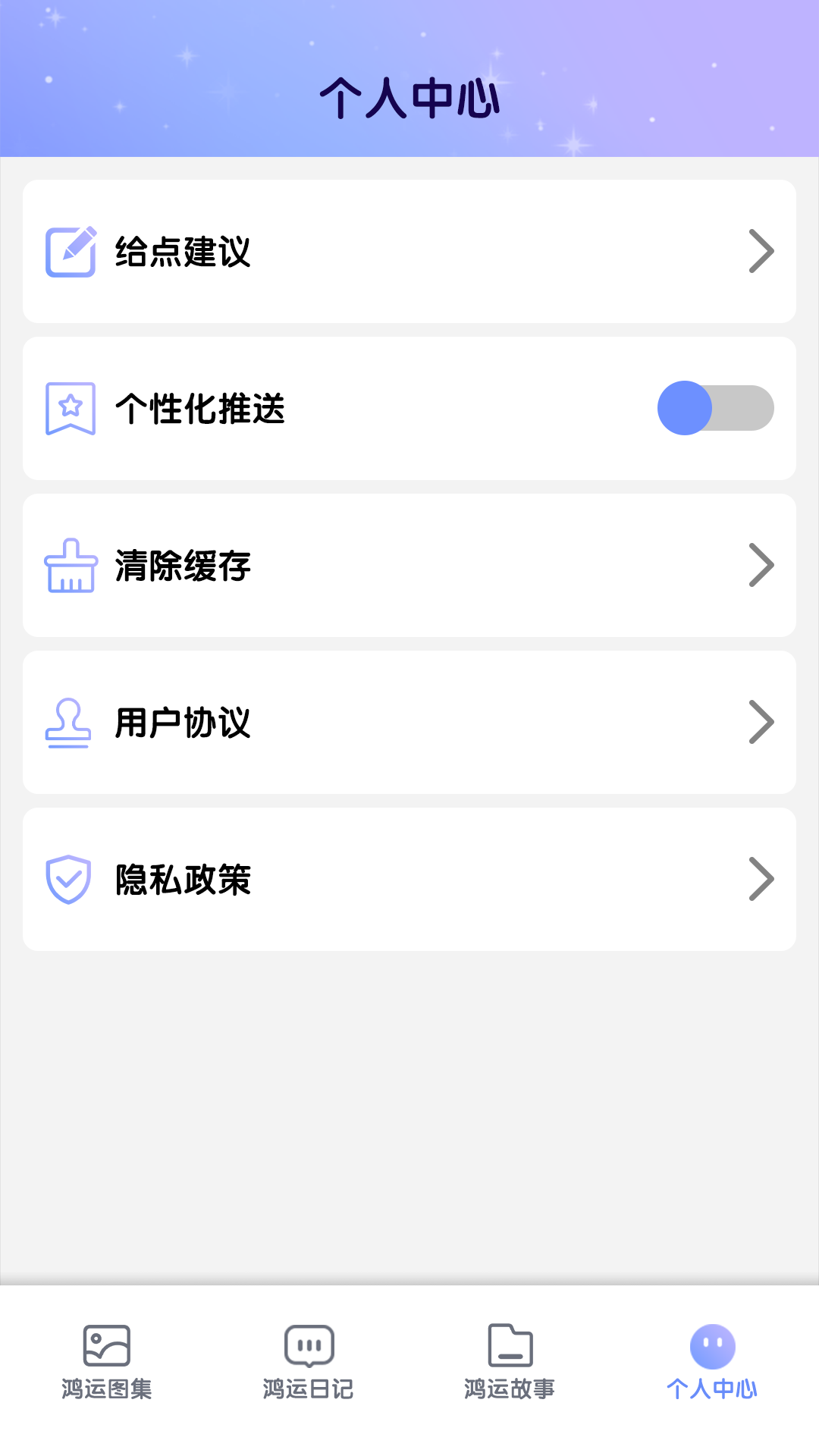Open the 隐私政策 privacy policy
The width and height of the screenshot is (819, 1456).
(x=409, y=879)
